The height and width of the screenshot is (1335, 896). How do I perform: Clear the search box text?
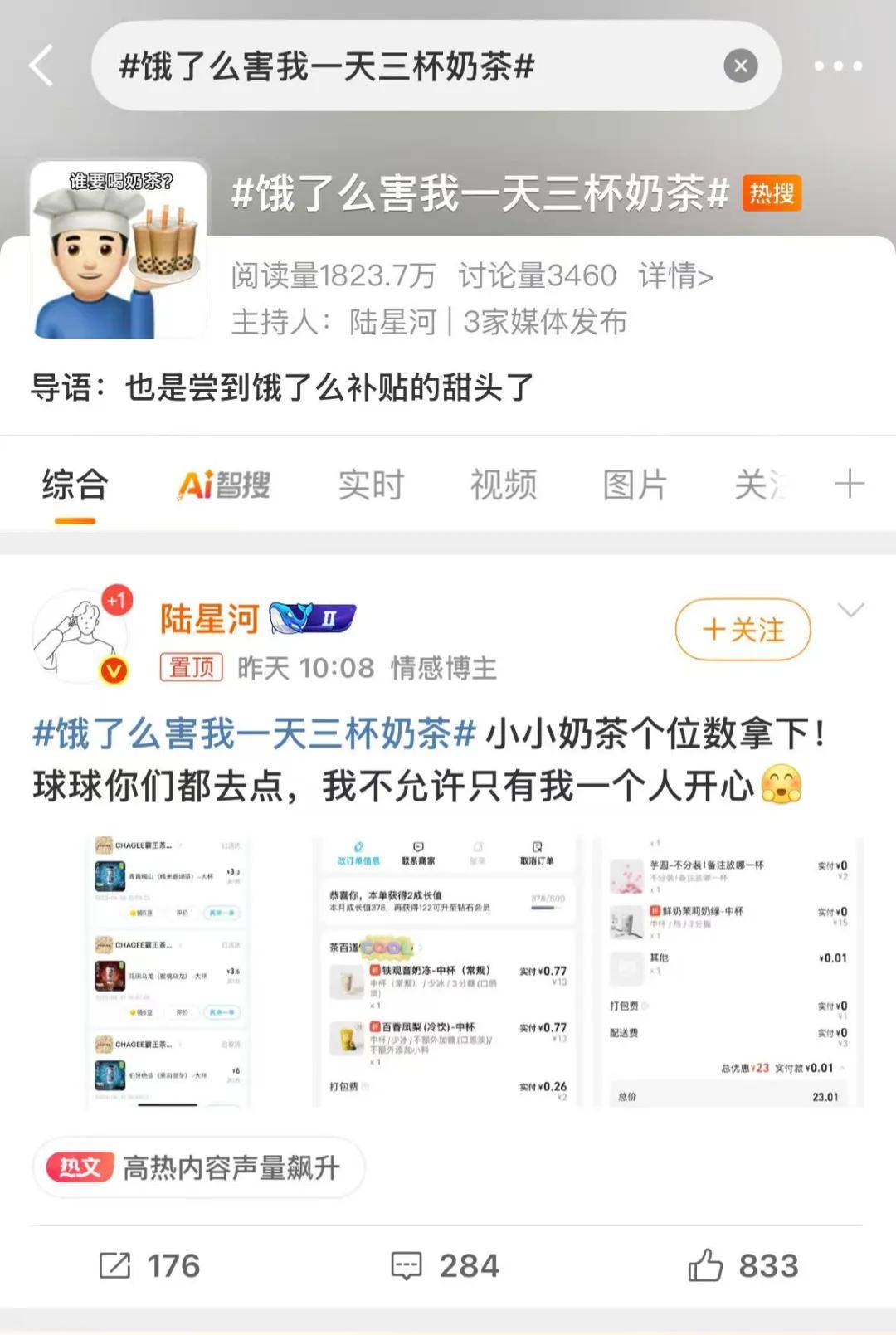[x=740, y=66]
